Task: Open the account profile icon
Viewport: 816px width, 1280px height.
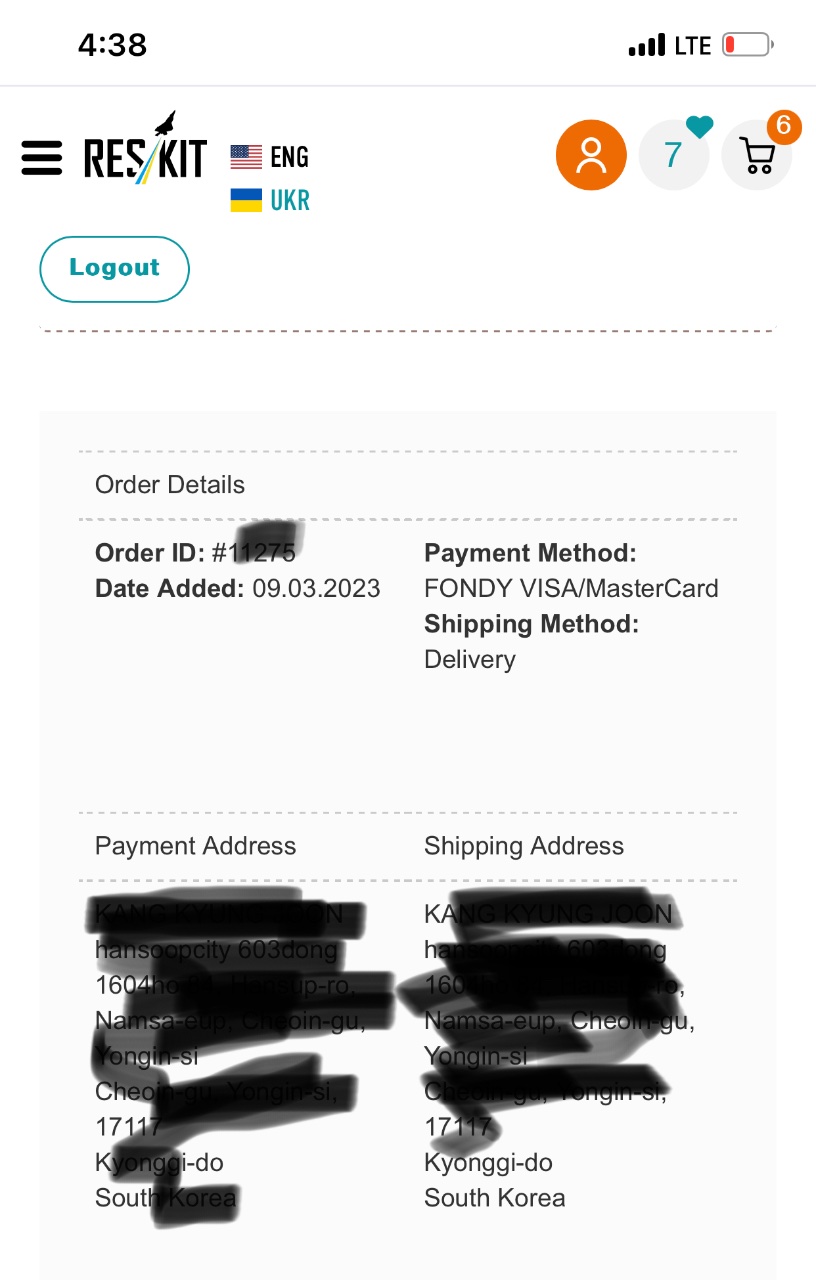Action: [x=591, y=155]
